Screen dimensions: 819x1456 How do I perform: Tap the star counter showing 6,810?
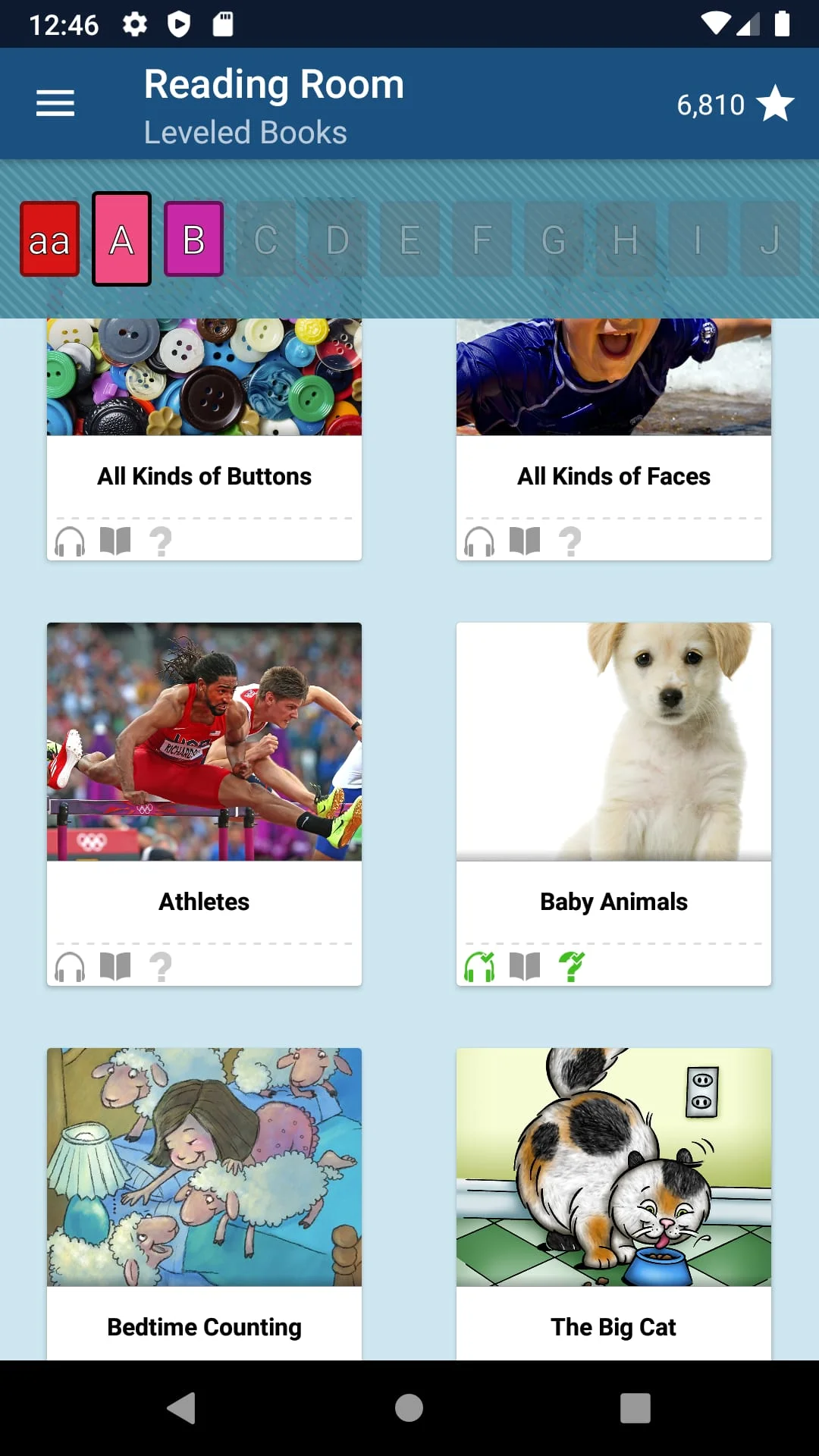coord(730,104)
